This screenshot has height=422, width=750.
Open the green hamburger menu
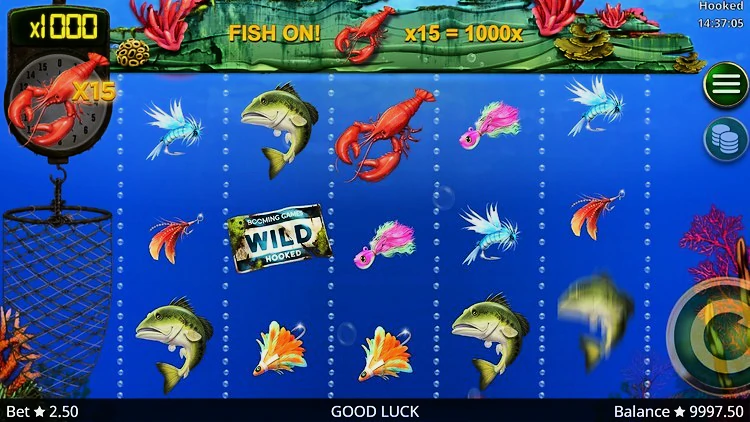point(725,84)
